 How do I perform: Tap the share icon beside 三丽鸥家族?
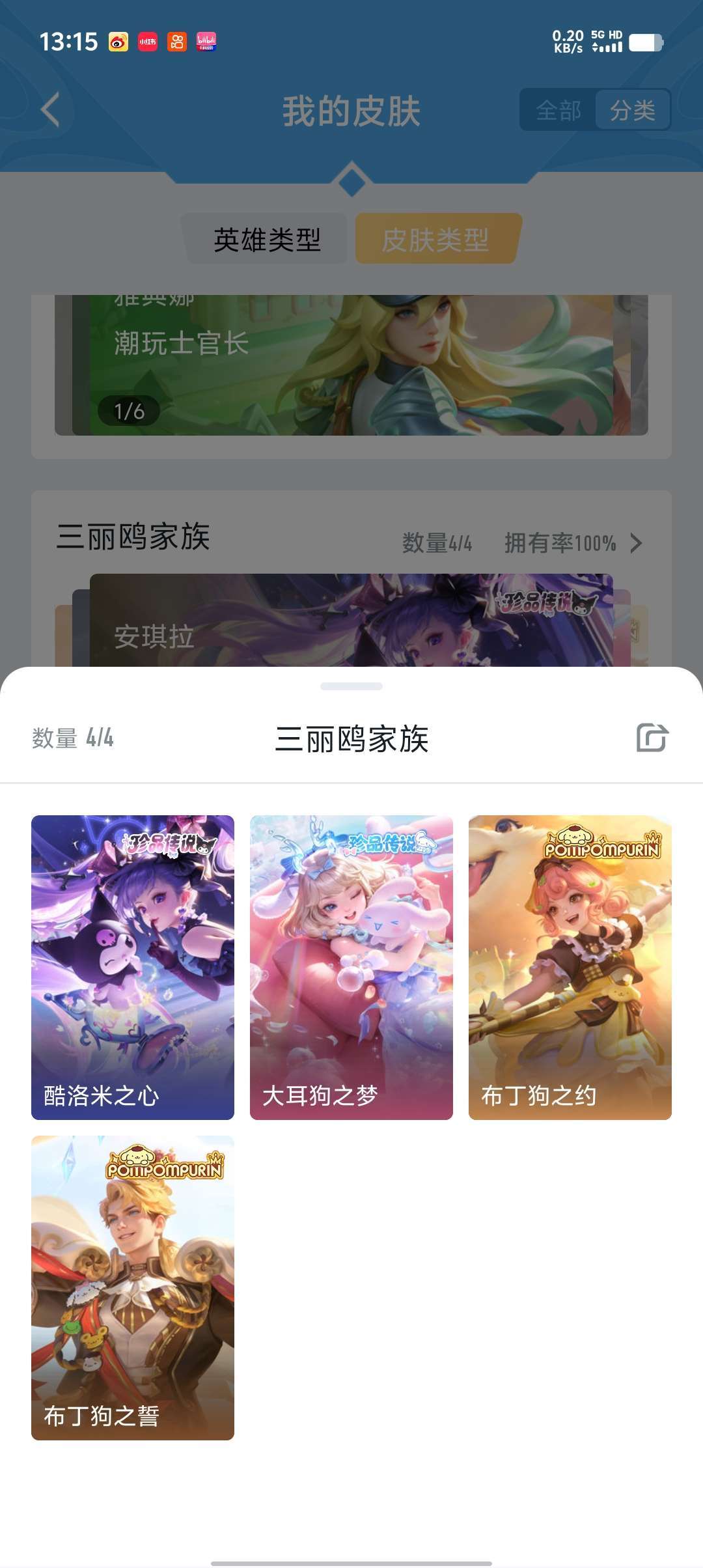[652, 738]
